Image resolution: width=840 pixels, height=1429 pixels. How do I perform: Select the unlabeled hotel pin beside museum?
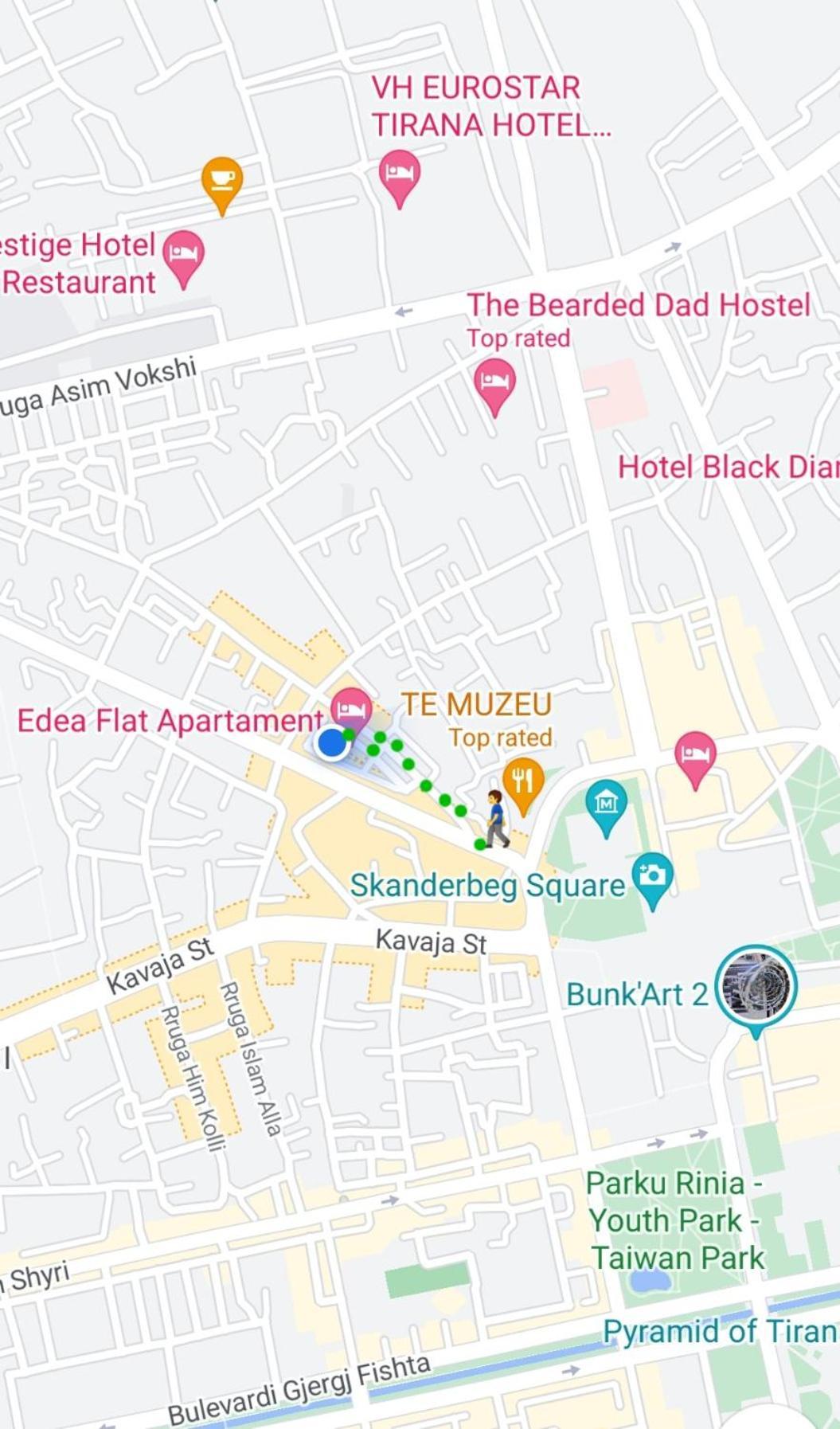[695, 754]
